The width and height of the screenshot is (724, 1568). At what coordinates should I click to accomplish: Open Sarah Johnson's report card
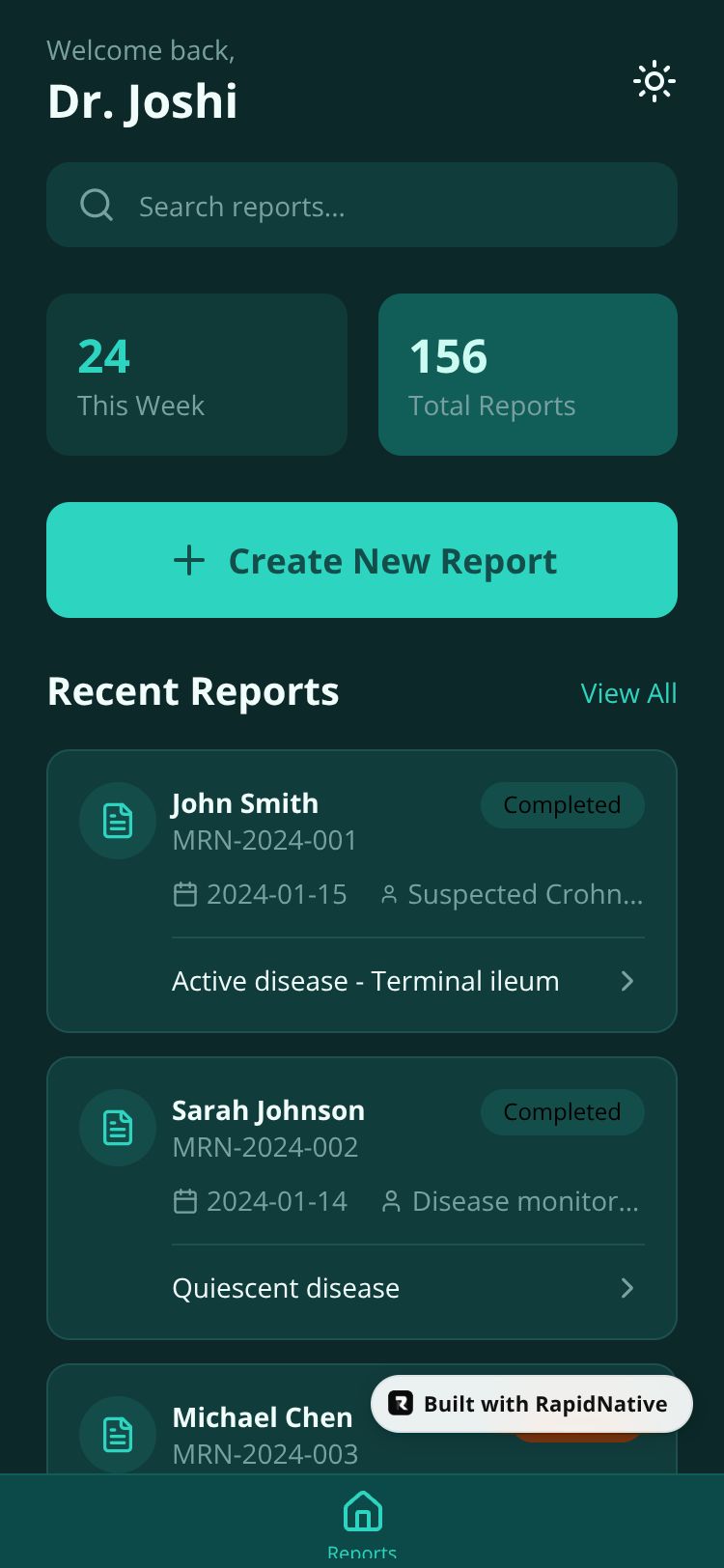coord(362,1197)
